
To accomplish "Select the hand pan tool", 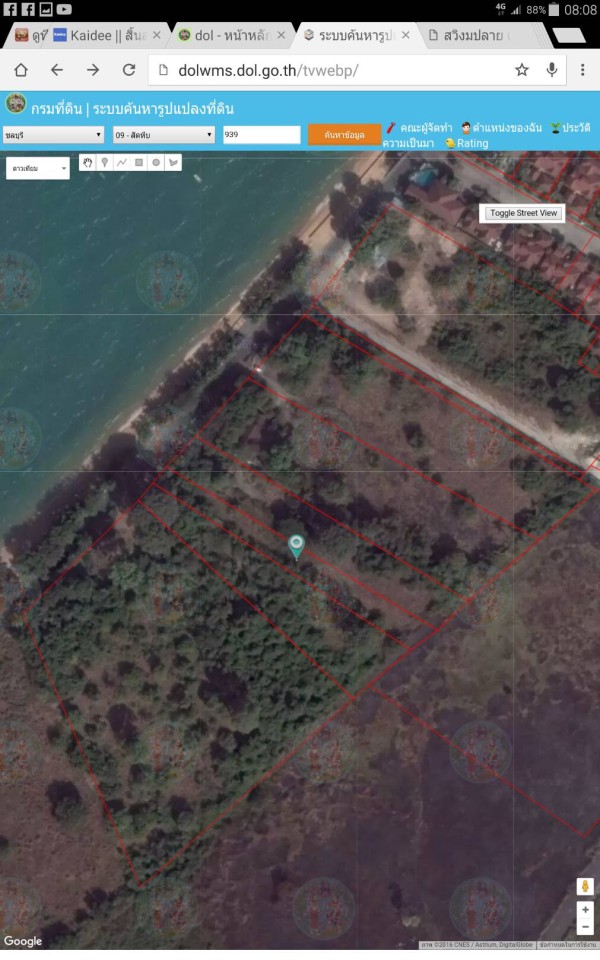I will pos(87,162).
